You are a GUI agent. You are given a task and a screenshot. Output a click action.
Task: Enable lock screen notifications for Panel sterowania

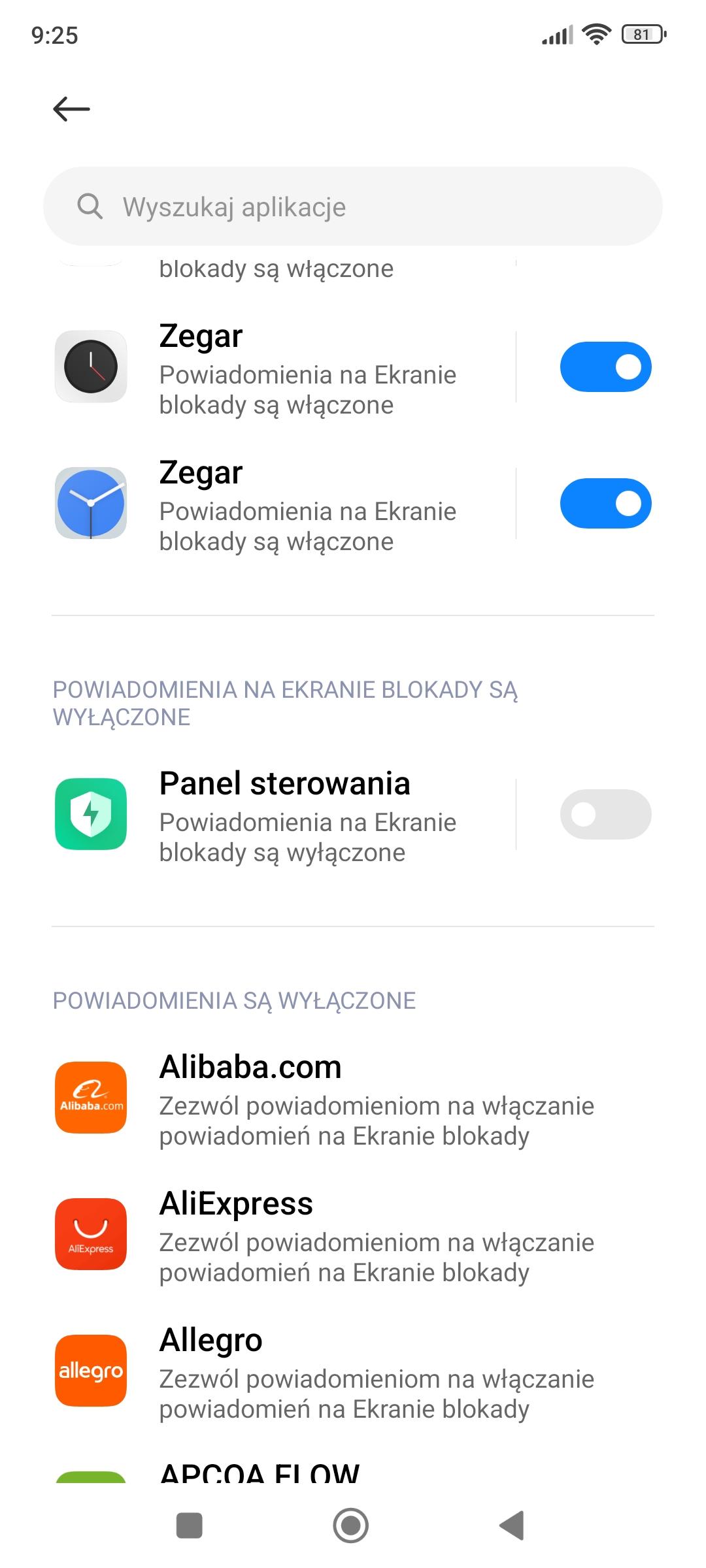[605, 815]
